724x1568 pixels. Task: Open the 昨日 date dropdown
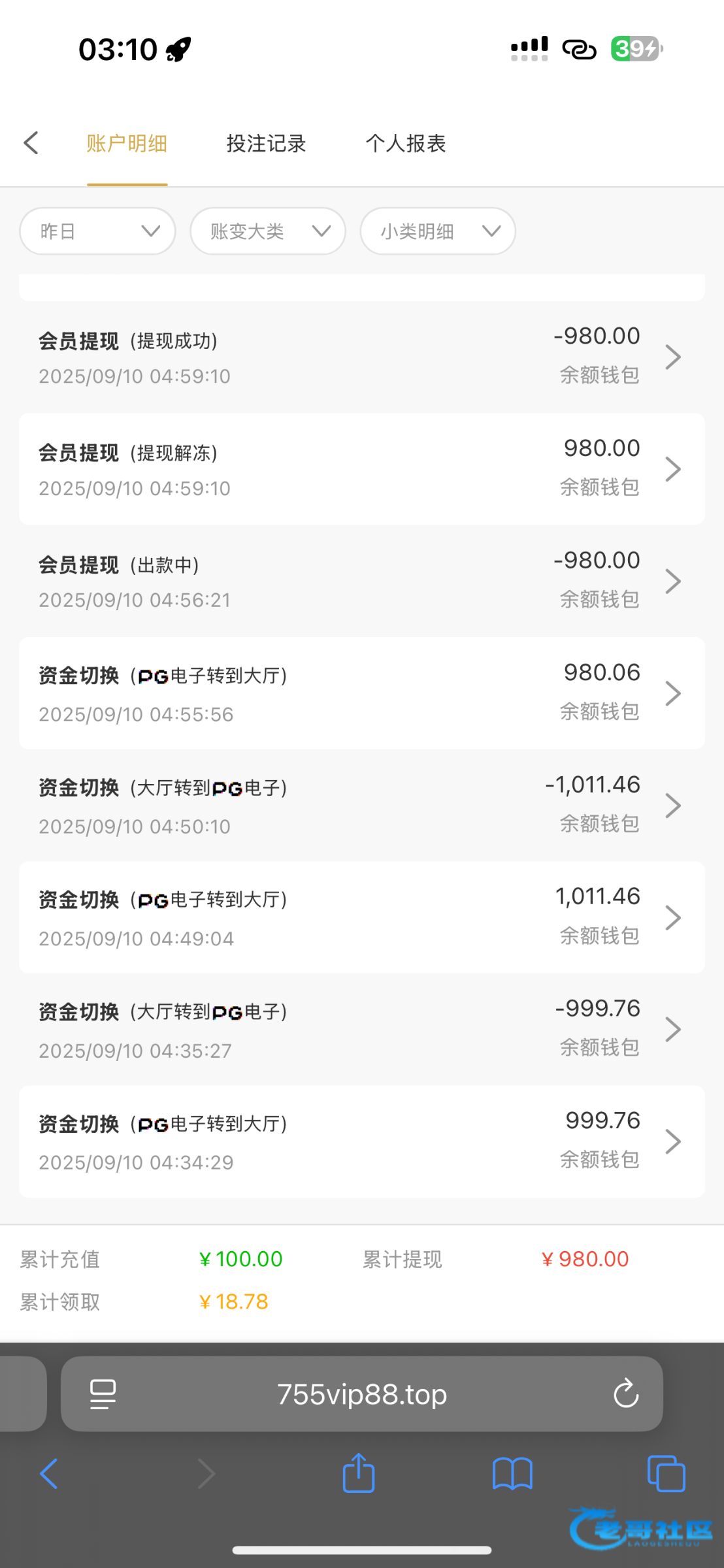point(97,231)
